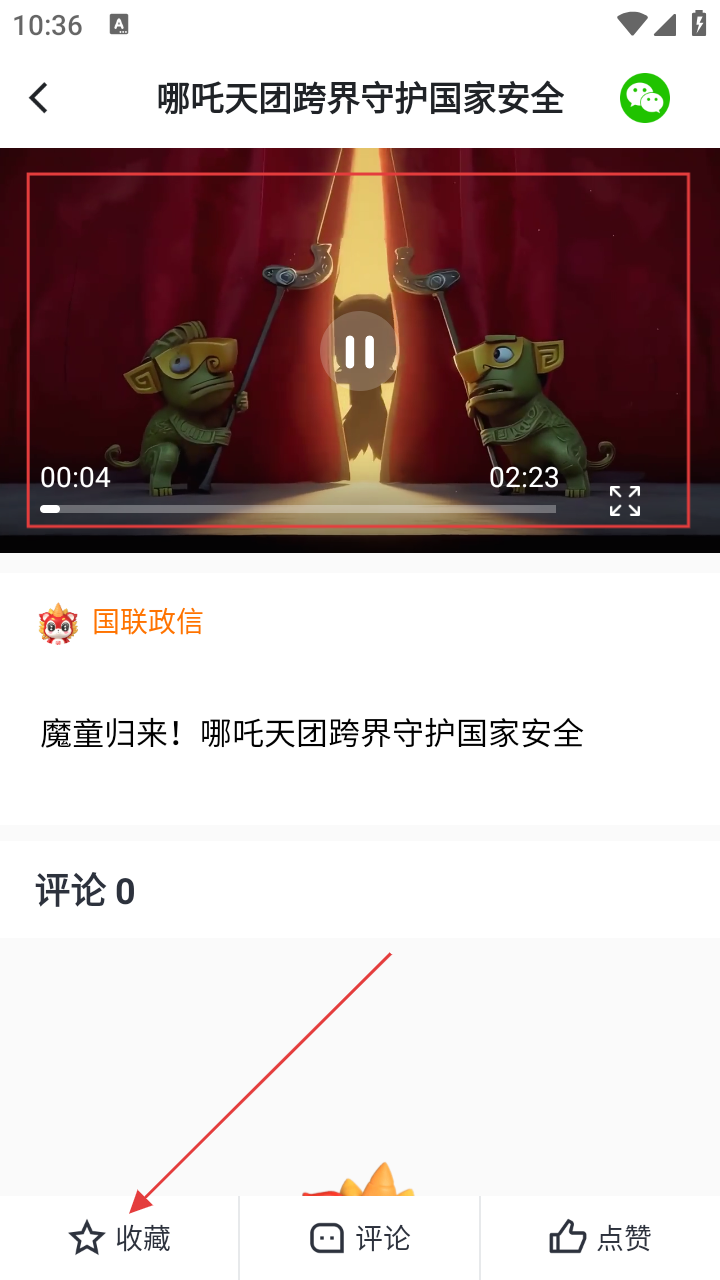Open the 评论 comment box
The width and height of the screenshot is (720, 1280).
click(360, 1238)
